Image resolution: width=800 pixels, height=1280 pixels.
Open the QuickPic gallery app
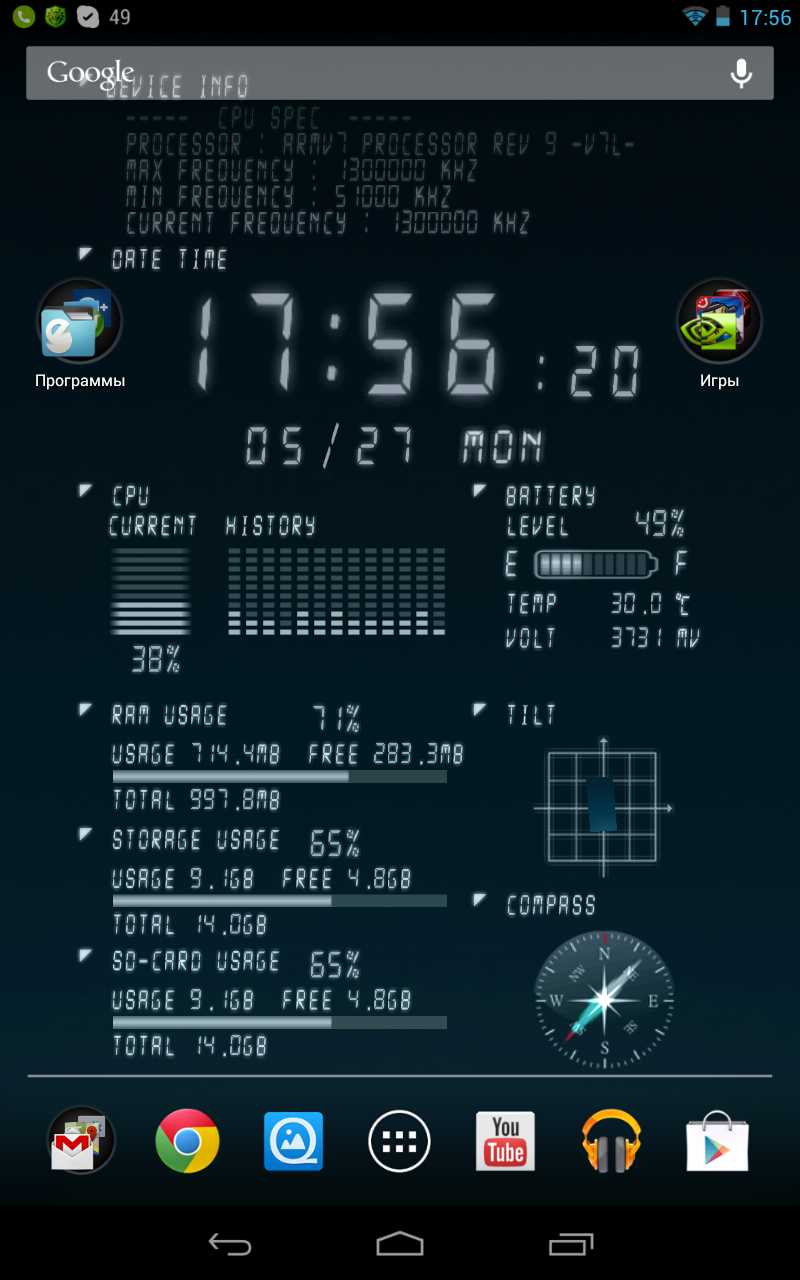click(293, 1141)
